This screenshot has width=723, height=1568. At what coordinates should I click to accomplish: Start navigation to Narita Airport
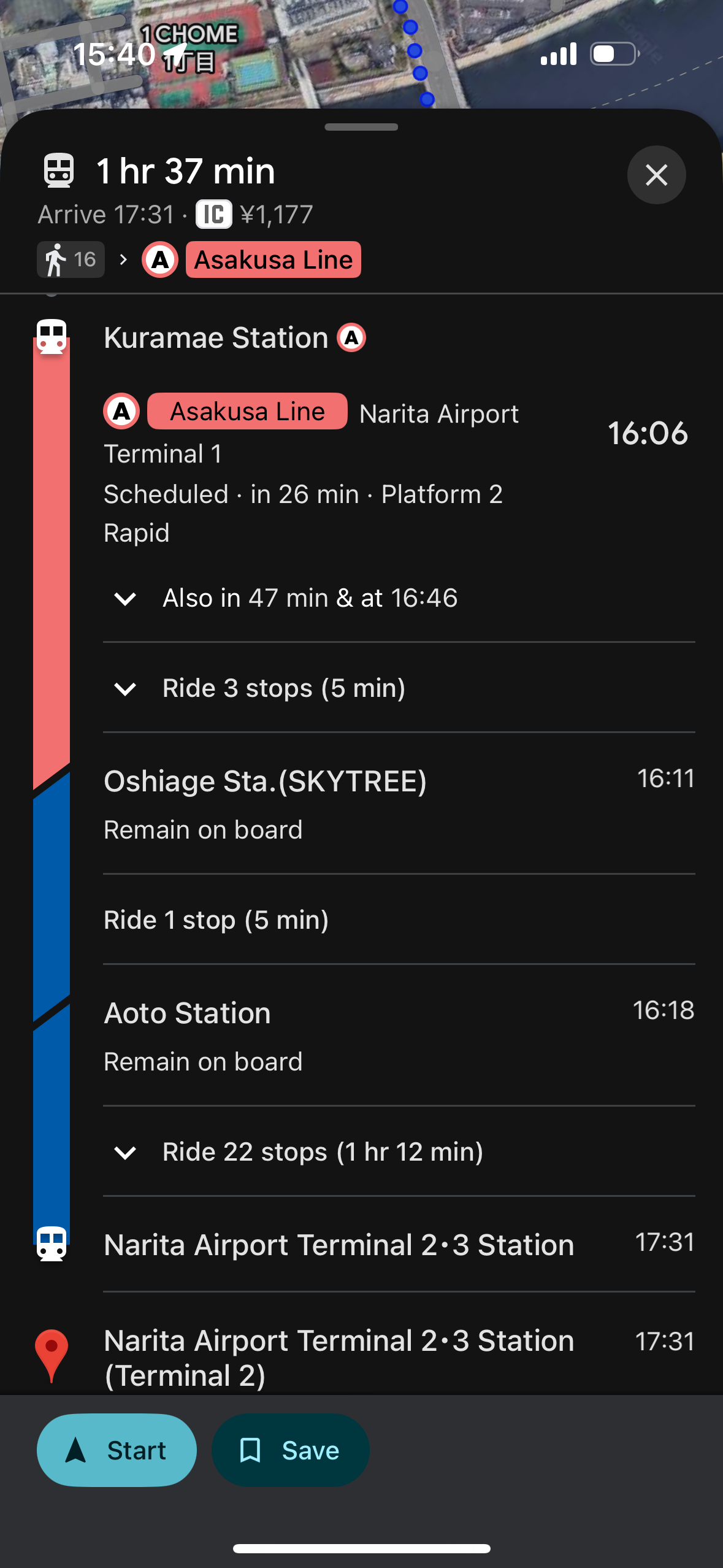(117, 1450)
